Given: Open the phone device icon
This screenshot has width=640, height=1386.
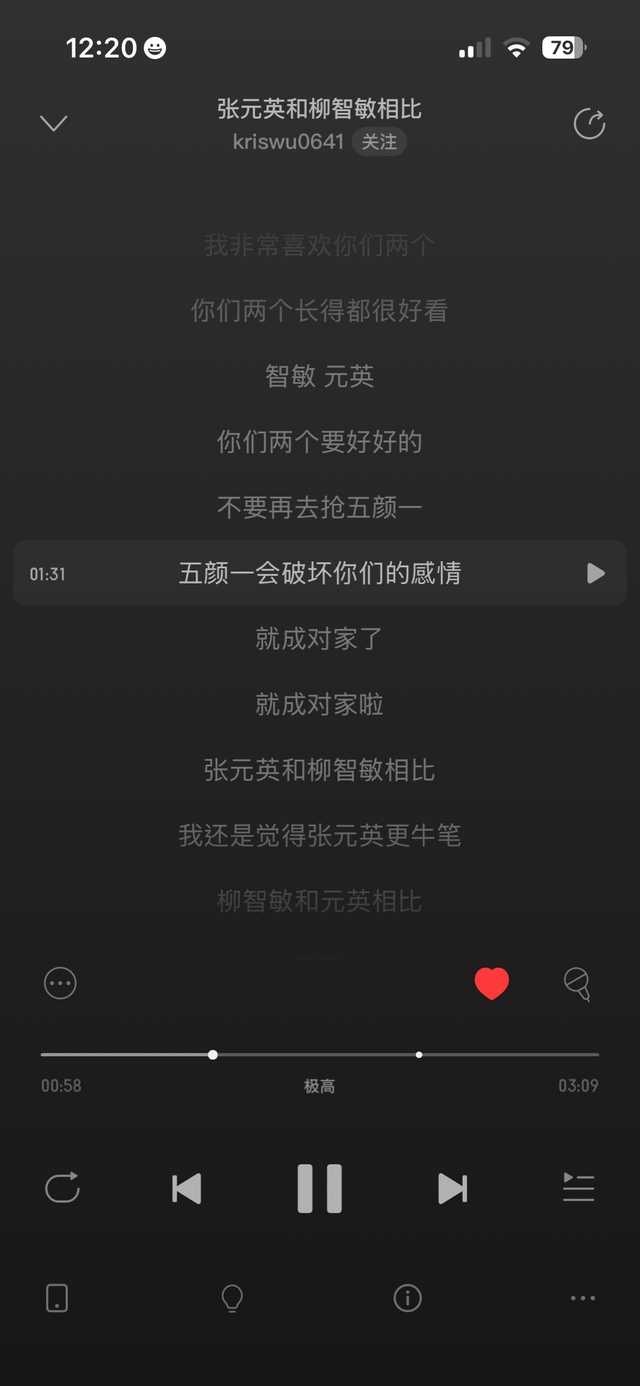Looking at the screenshot, I should click(x=57, y=1298).
